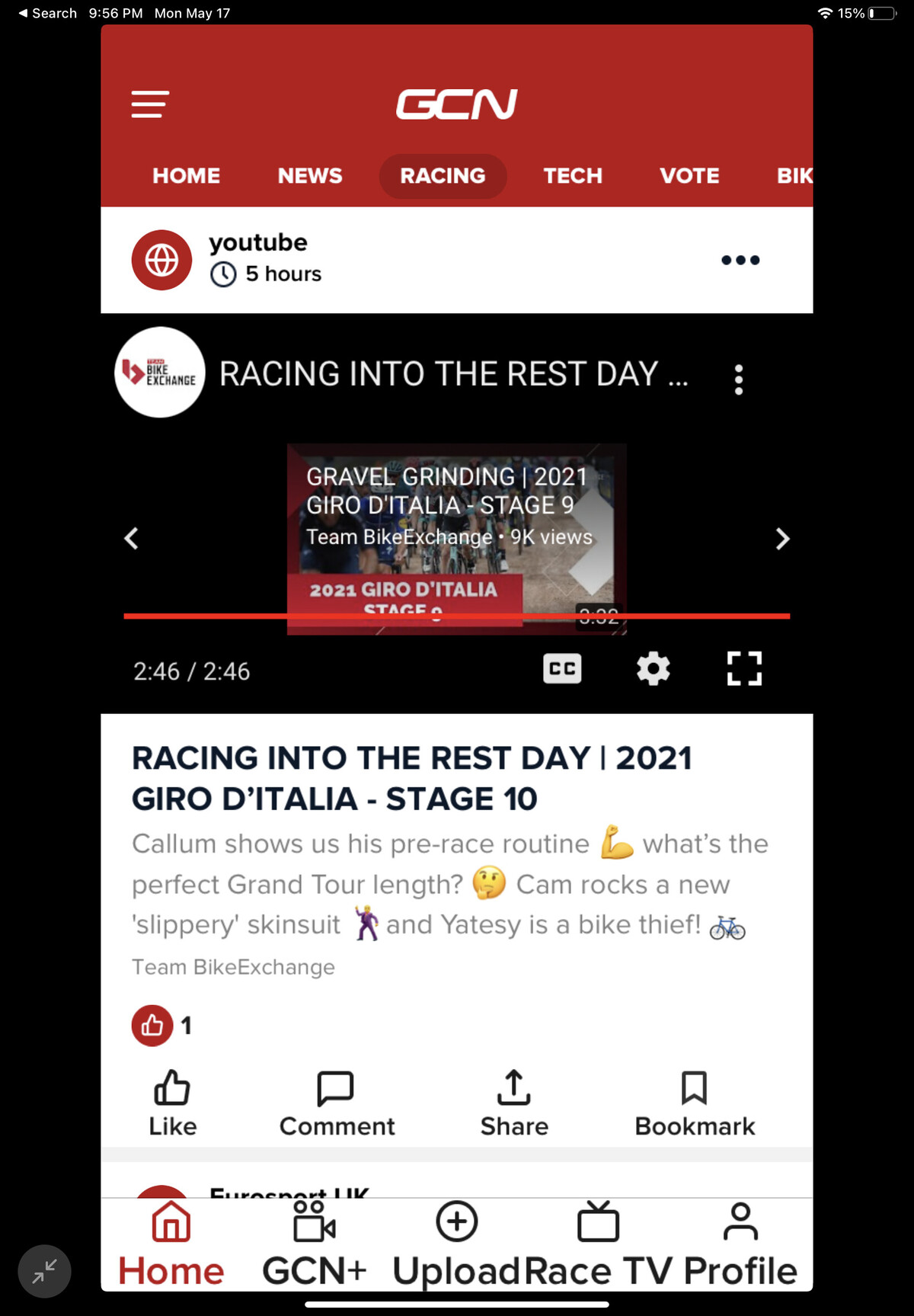This screenshot has width=914, height=1316.
Task: Switch to the TECH tab
Action: coord(573,176)
